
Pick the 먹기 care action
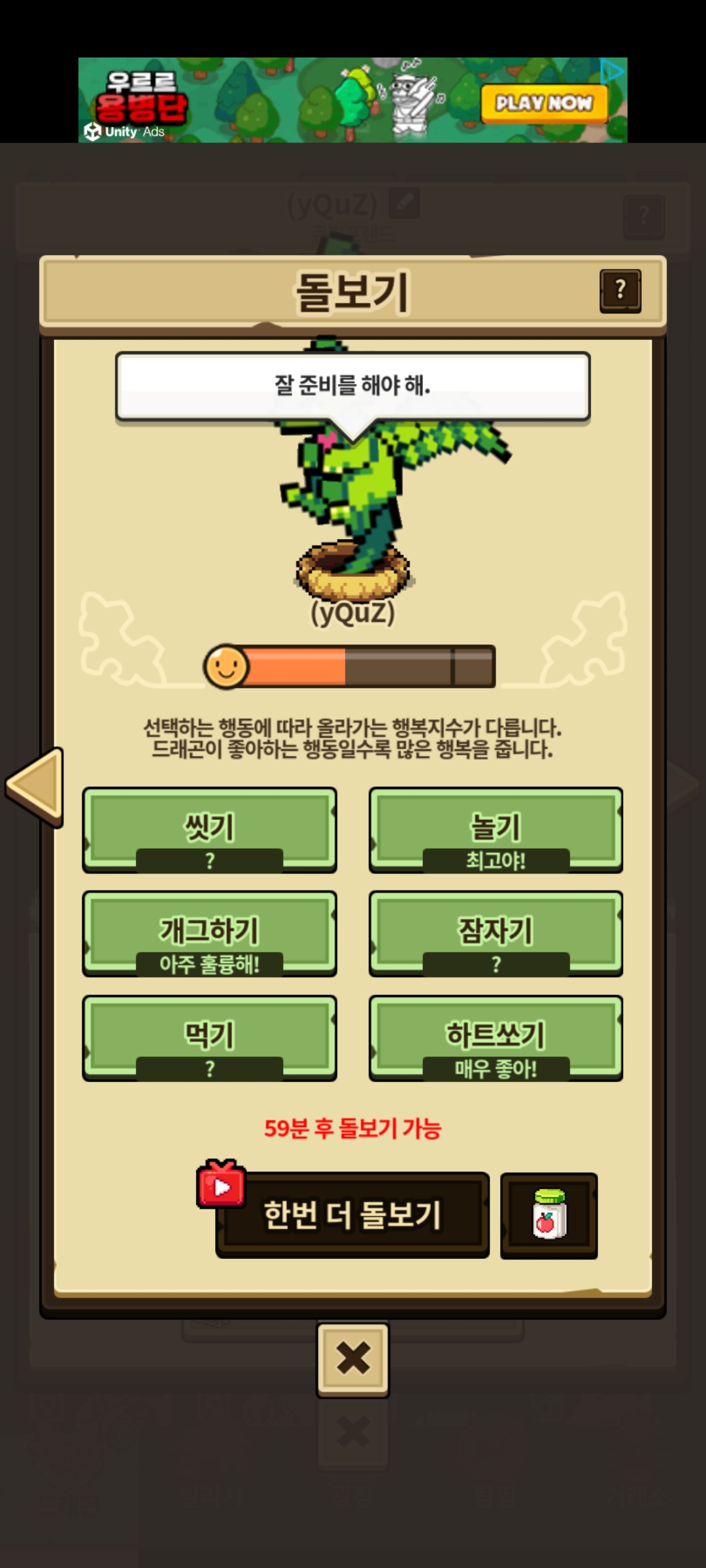click(x=209, y=1037)
